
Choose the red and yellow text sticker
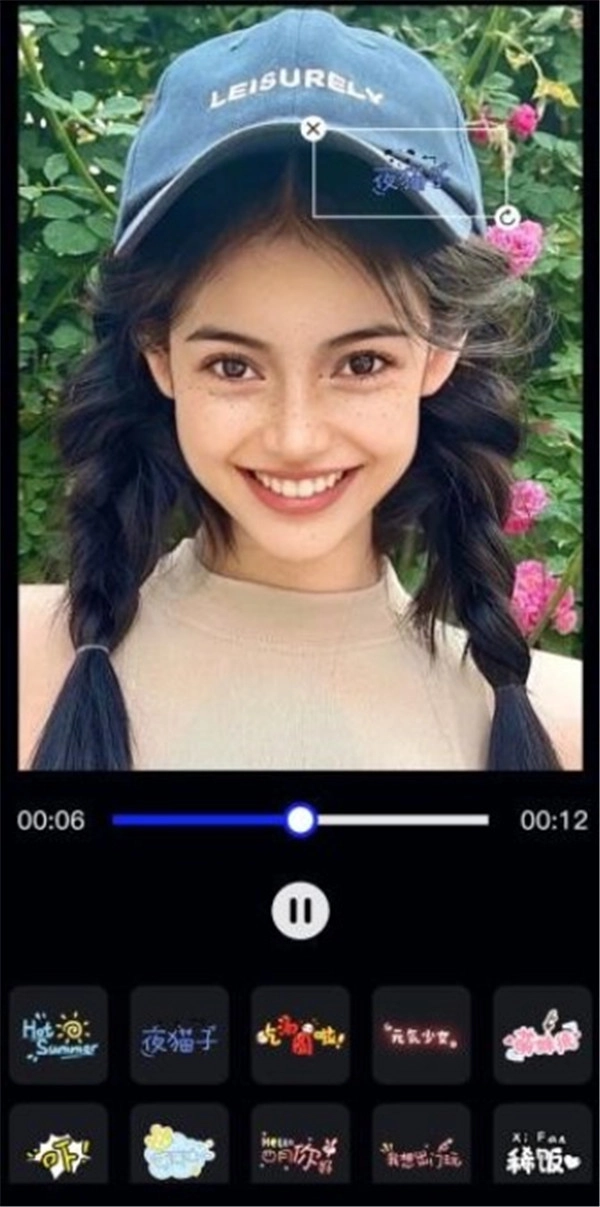click(x=301, y=1035)
